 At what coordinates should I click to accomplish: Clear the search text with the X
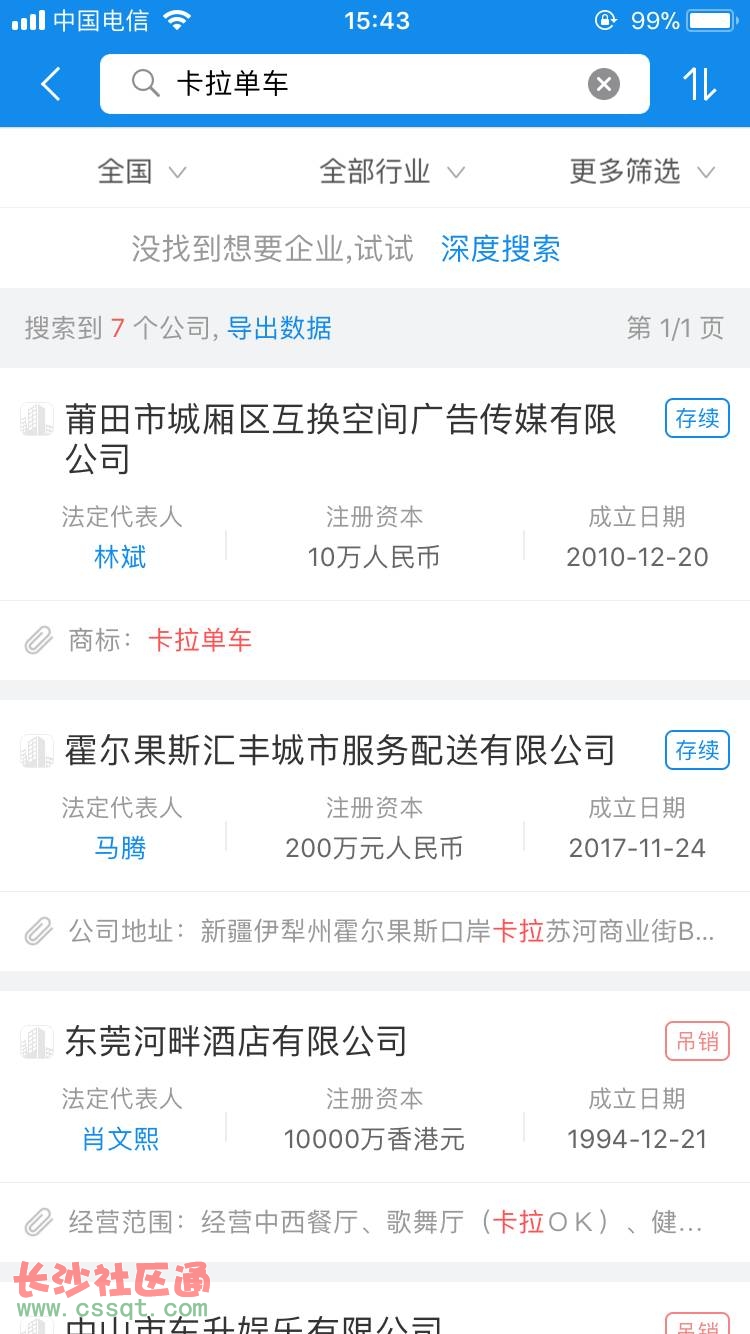pos(603,84)
